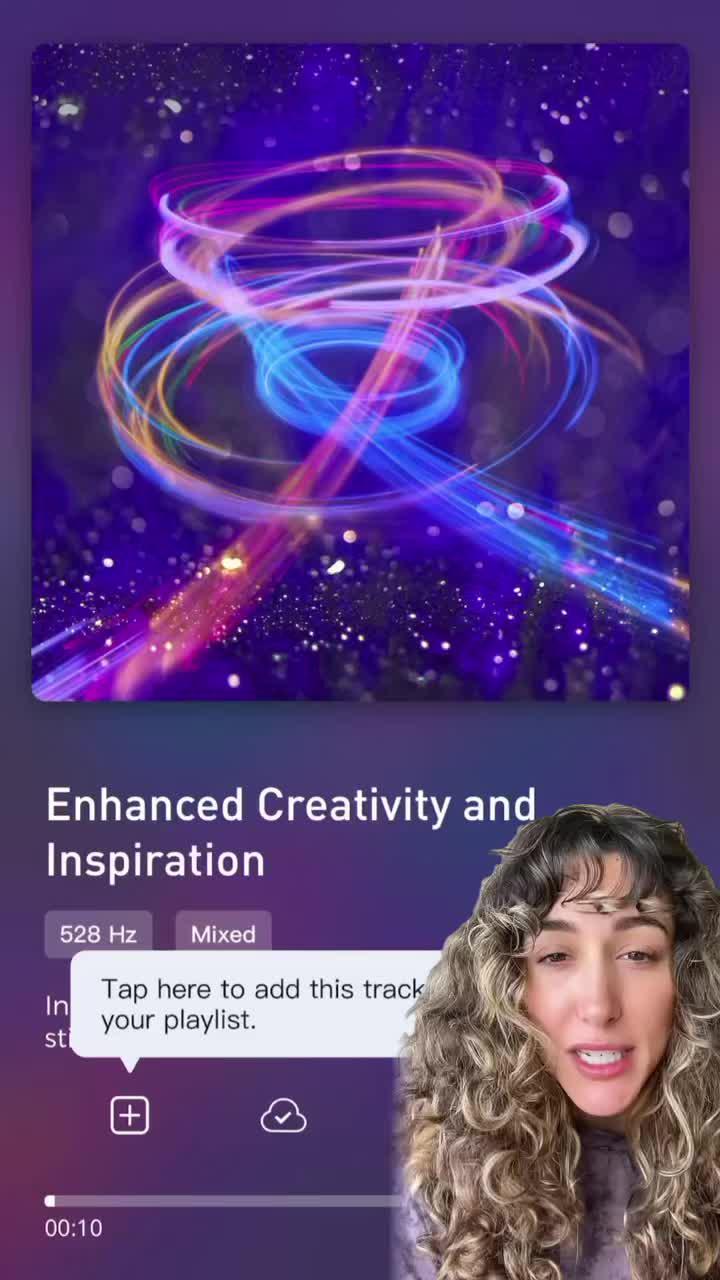Add this track to your playlist
The image size is (720, 1280).
pos(129,1115)
